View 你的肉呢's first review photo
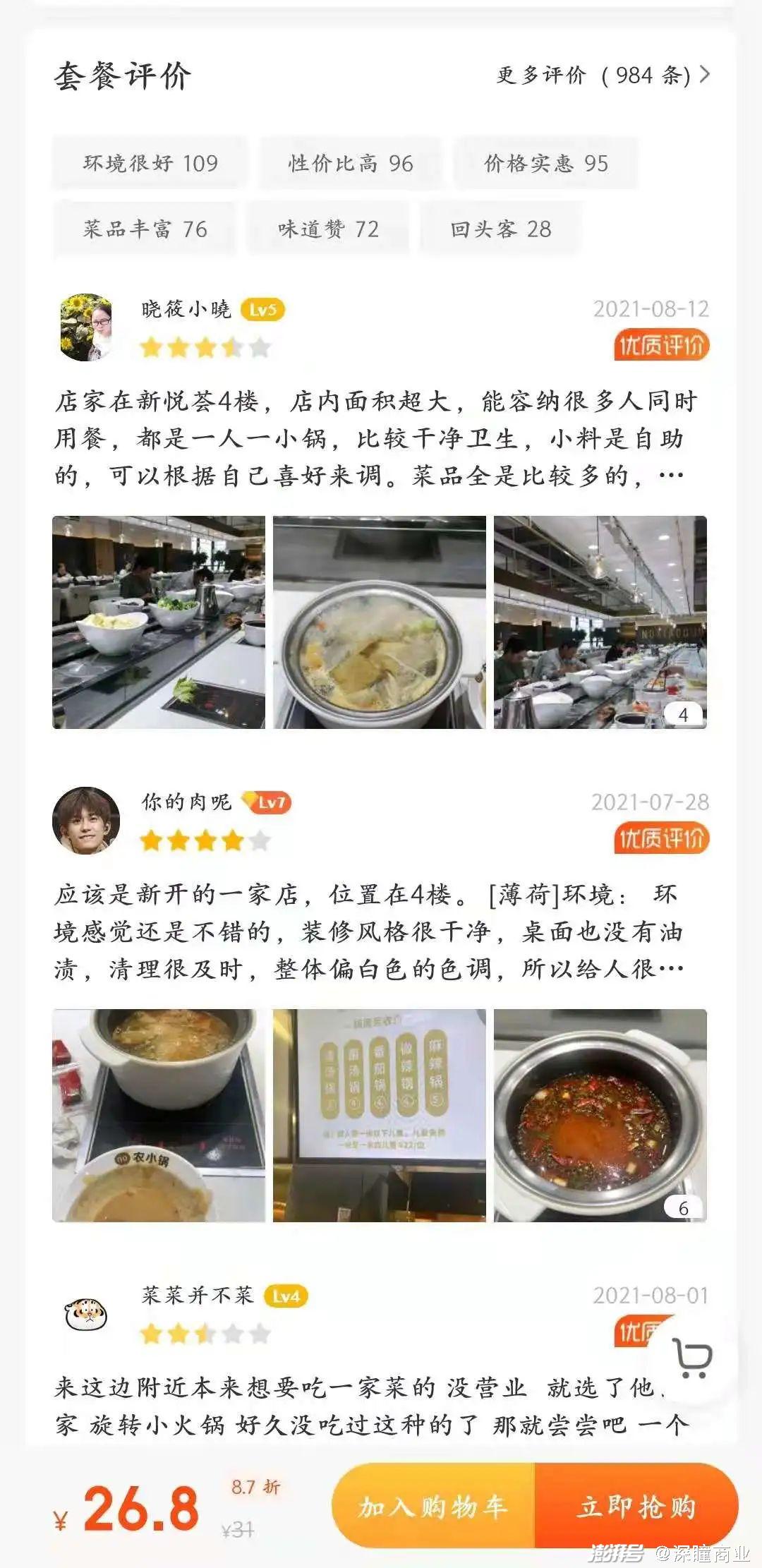This screenshot has height=1568, width=762. coord(159,1115)
